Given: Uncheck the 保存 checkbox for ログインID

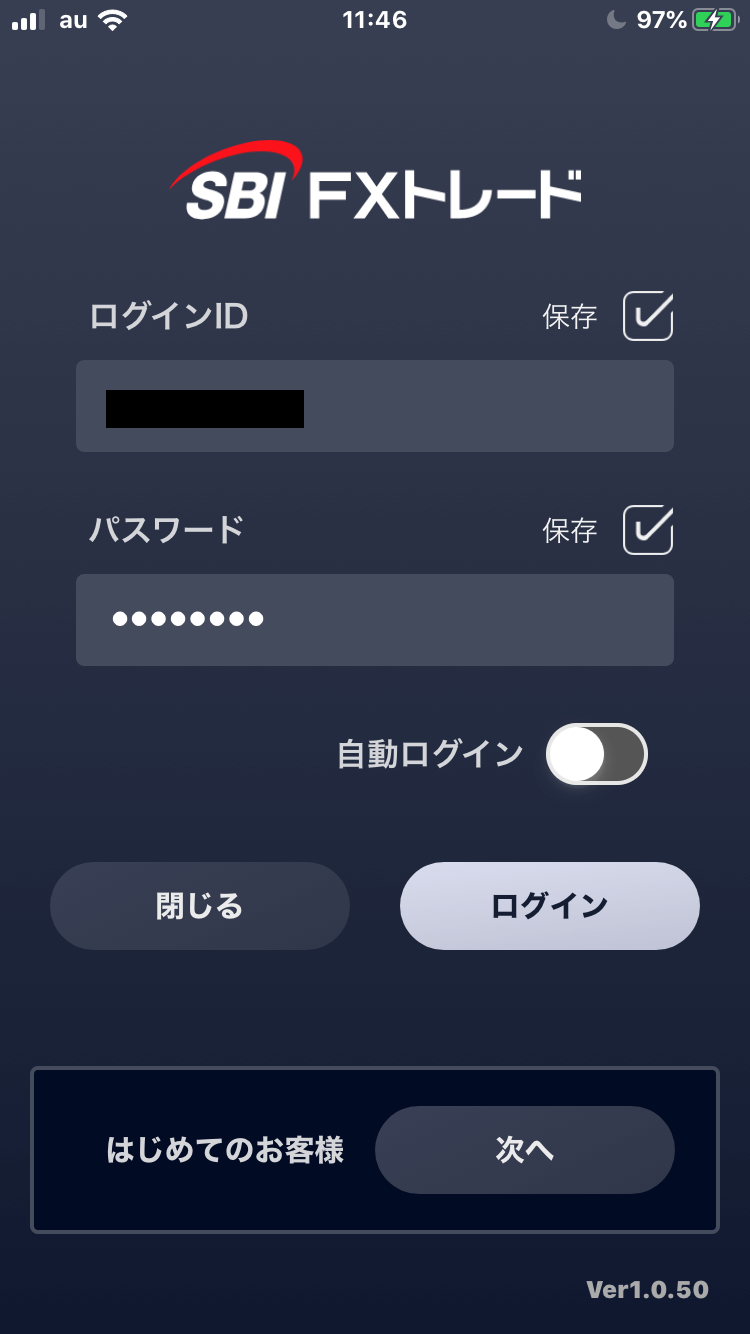Looking at the screenshot, I should pyautogui.click(x=648, y=316).
